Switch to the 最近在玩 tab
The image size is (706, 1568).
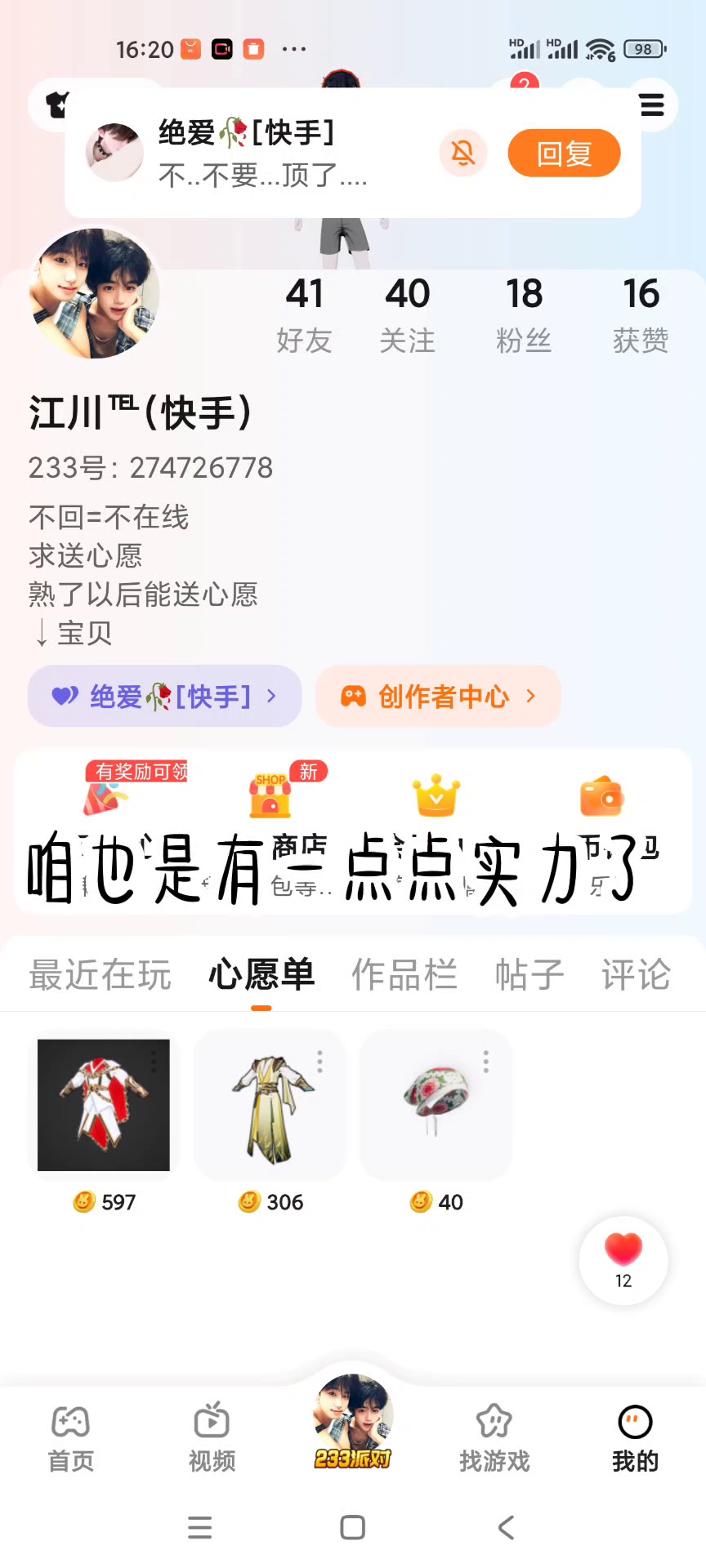click(x=100, y=975)
